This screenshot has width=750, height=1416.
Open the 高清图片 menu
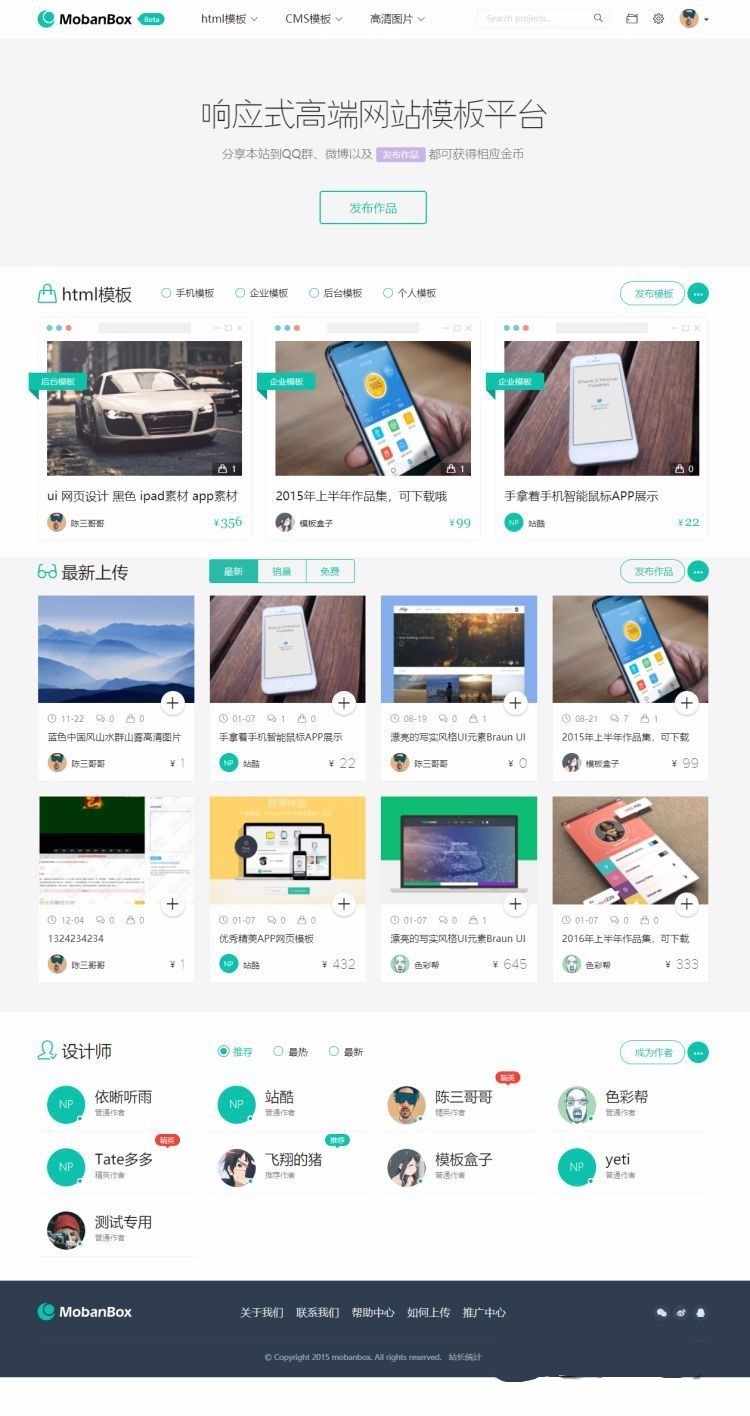(397, 18)
